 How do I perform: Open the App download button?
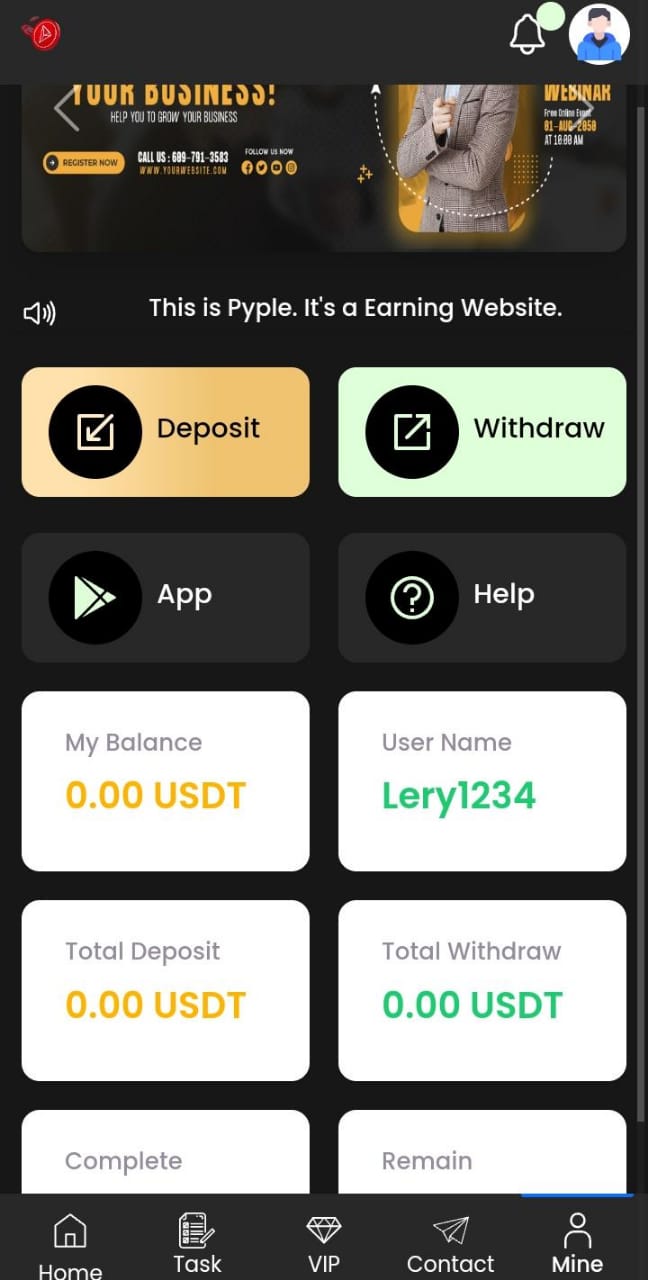click(x=165, y=597)
